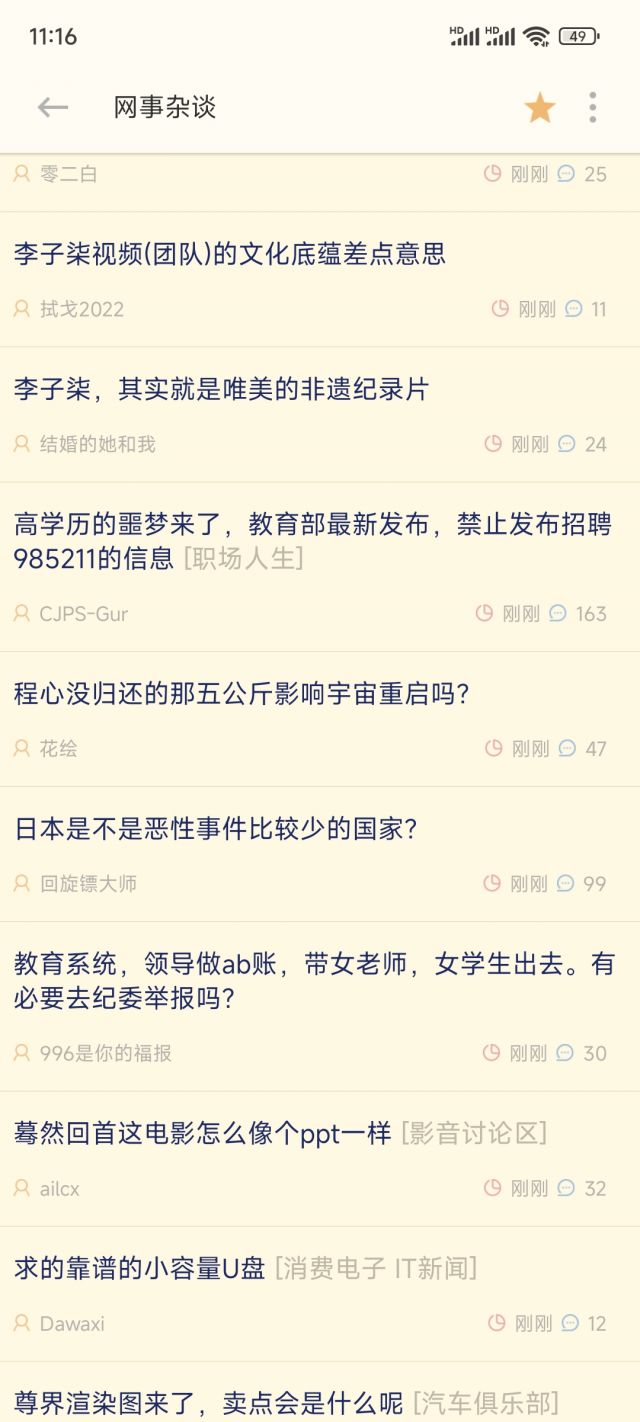
Task: Toggle the favorite star for 网事杂谈
Action: click(x=540, y=108)
